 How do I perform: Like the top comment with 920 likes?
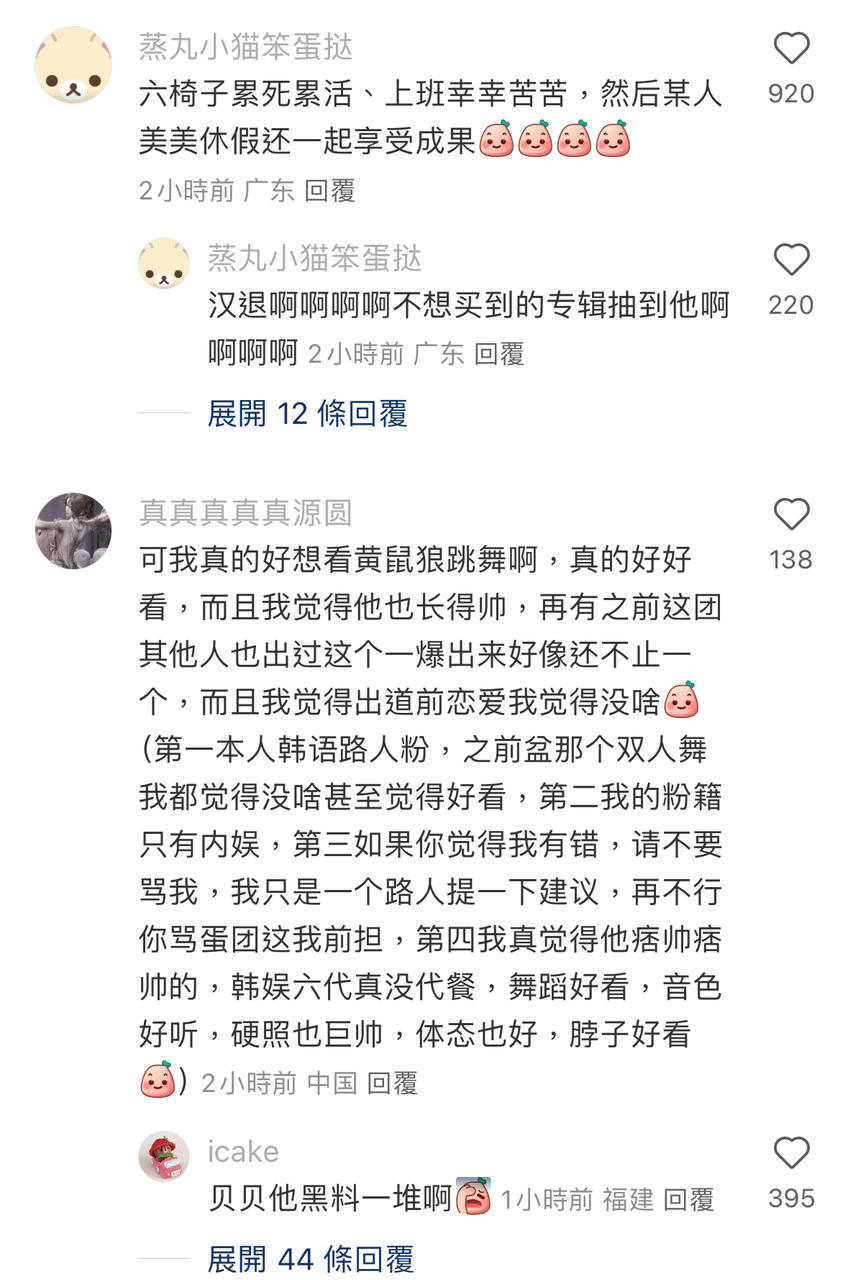point(791,49)
